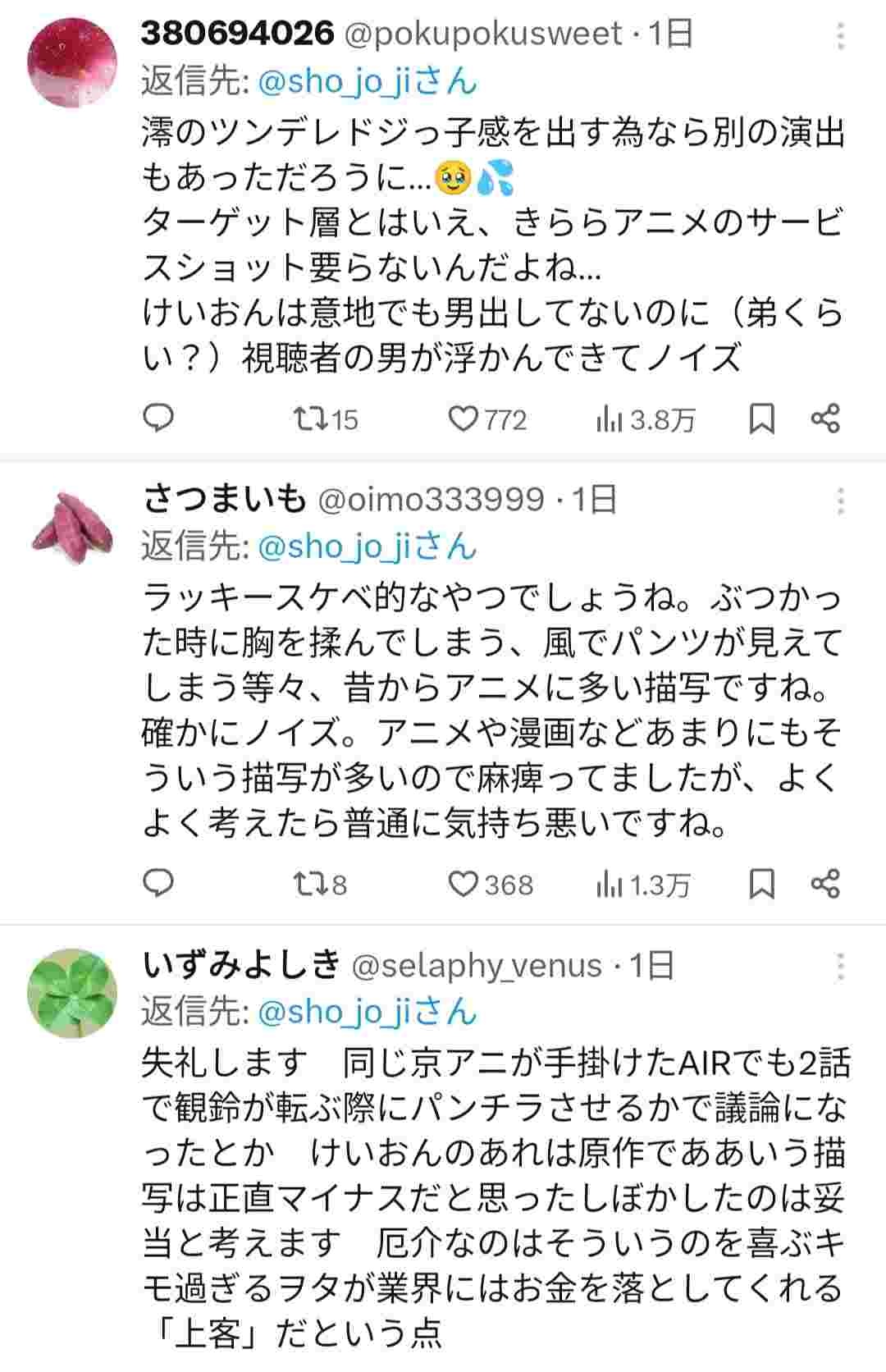The image size is (886, 1372).
Task: Open @sho_jo_ji link in pokupokusweet's reply
Action: point(332,81)
